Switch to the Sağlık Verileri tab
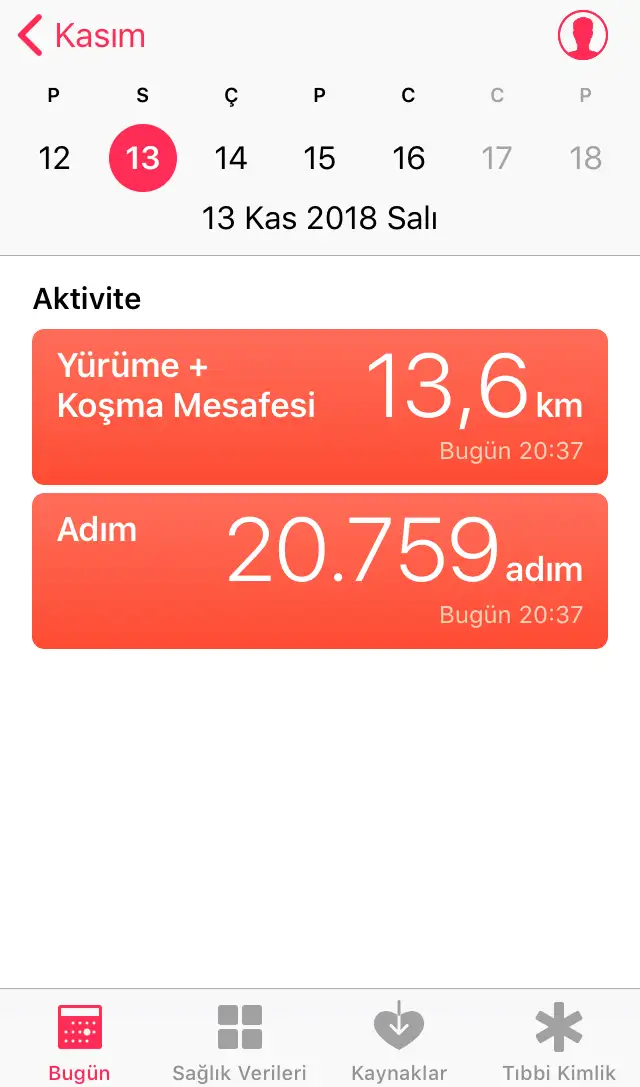The width and height of the screenshot is (640, 1087). click(x=239, y=1041)
